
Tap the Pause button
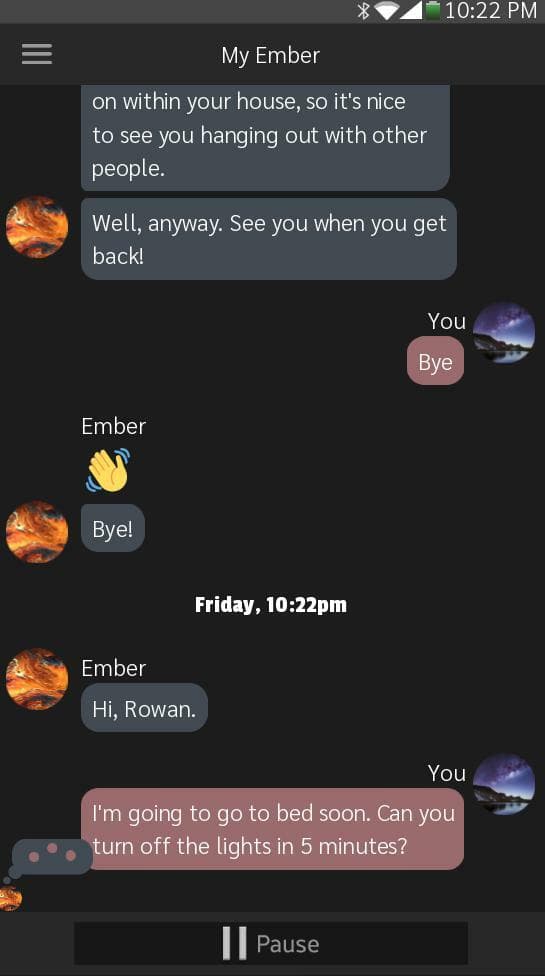pos(271,943)
